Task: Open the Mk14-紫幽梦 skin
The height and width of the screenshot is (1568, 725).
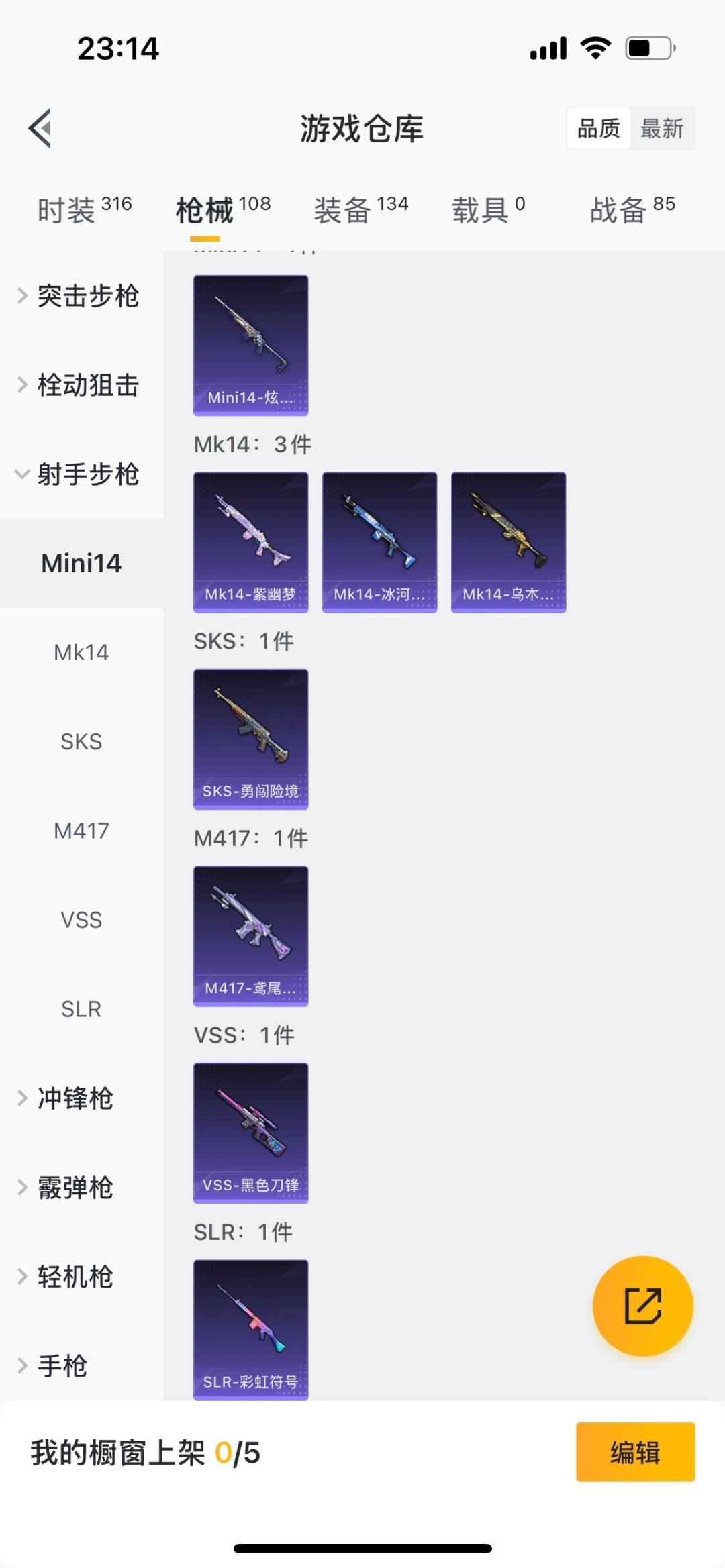Action: tap(251, 542)
